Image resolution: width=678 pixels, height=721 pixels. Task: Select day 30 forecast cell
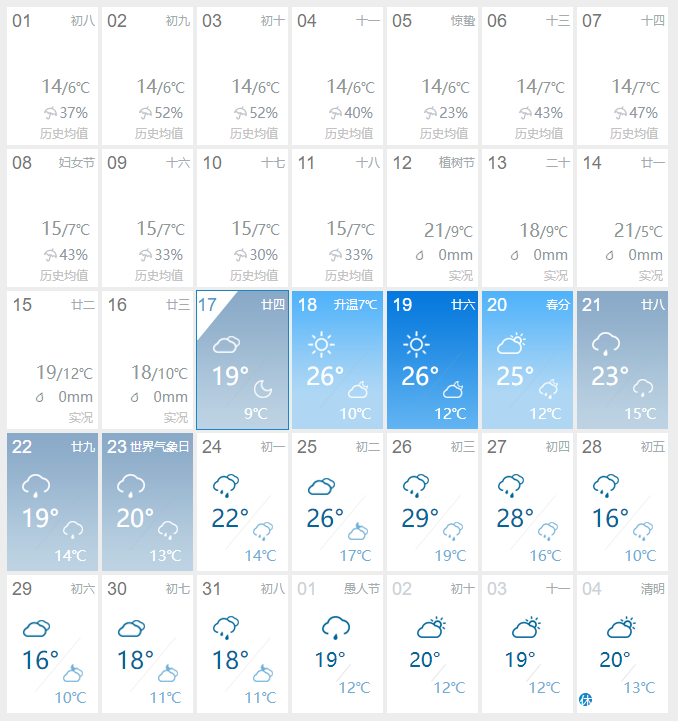pyautogui.click(x=147, y=644)
